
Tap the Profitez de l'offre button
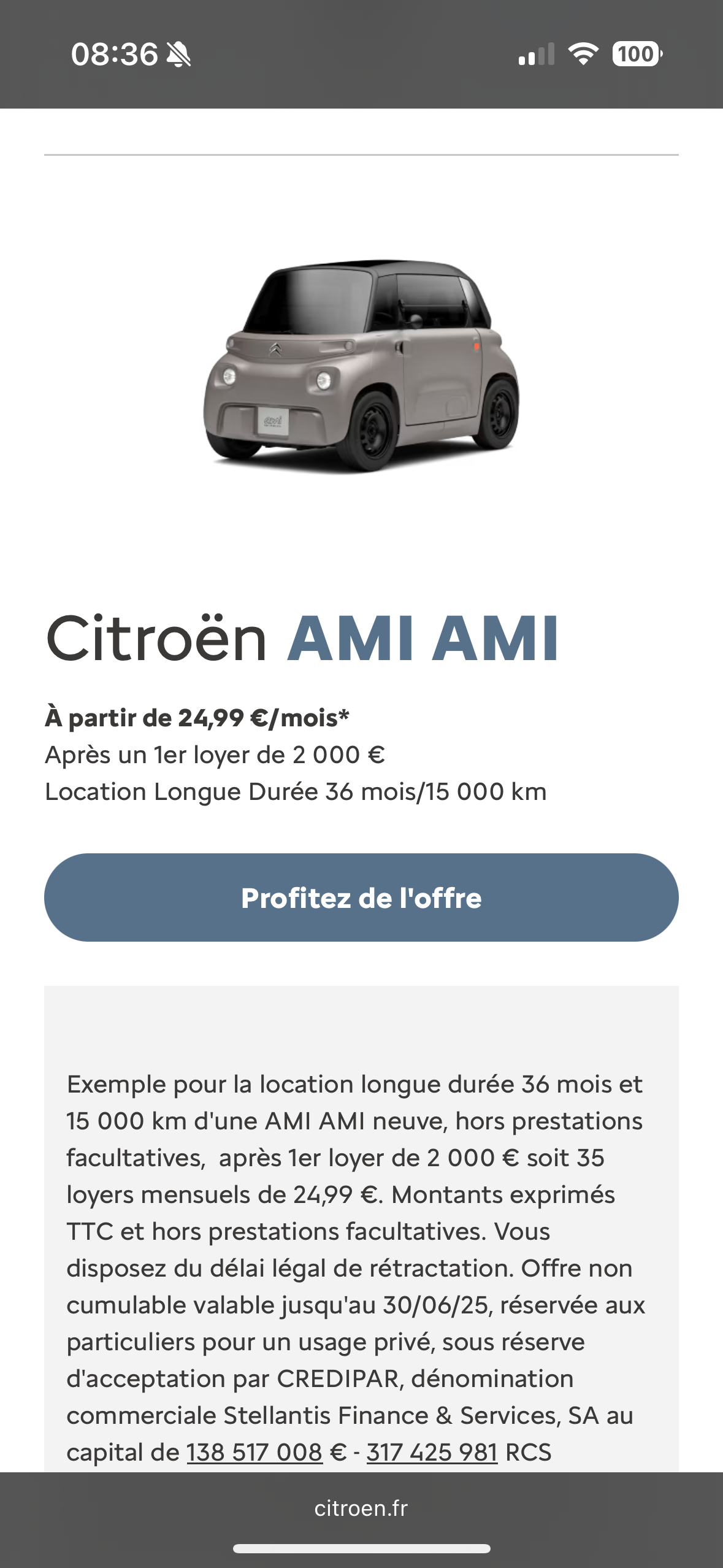click(x=361, y=897)
